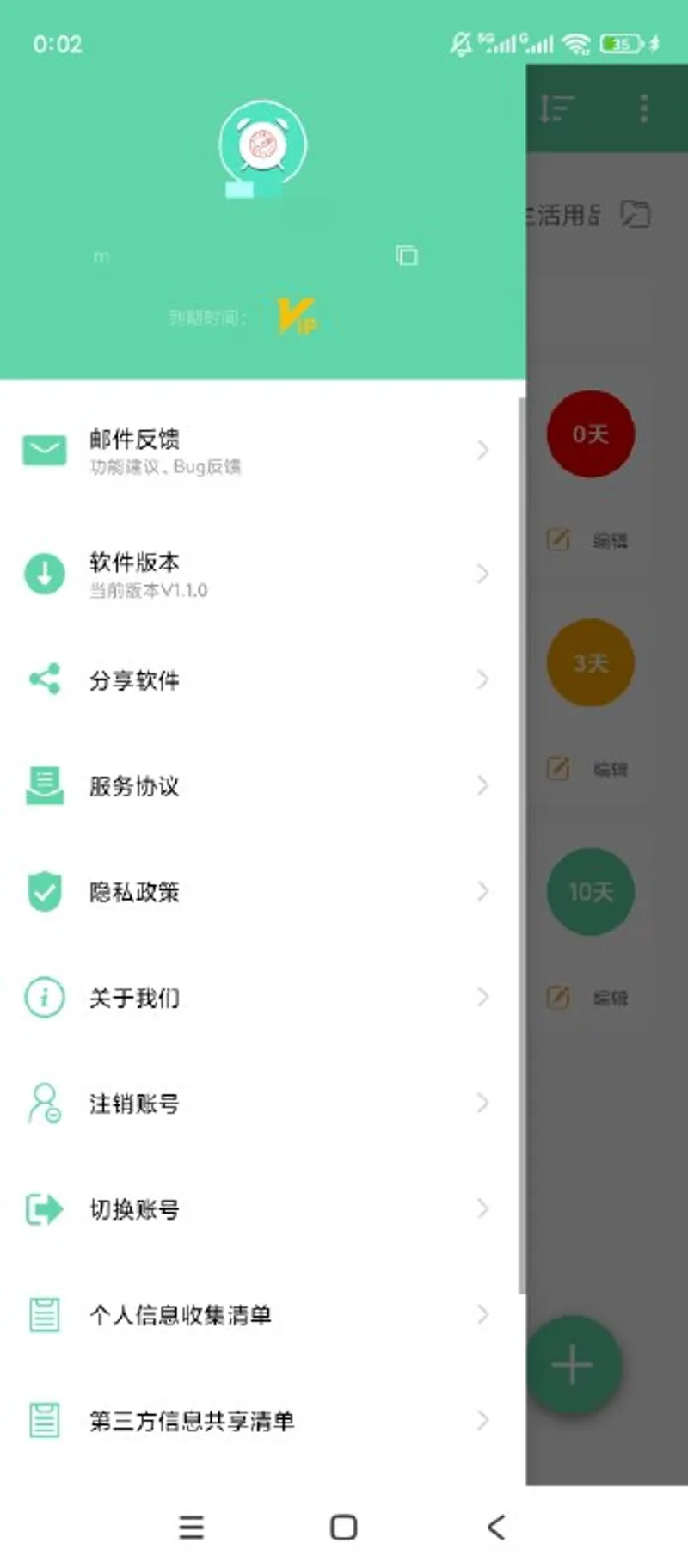Click the 关于我们 info icon
Viewport: 688px width, 1568px height.
pyautogui.click(x=44, y=997)
